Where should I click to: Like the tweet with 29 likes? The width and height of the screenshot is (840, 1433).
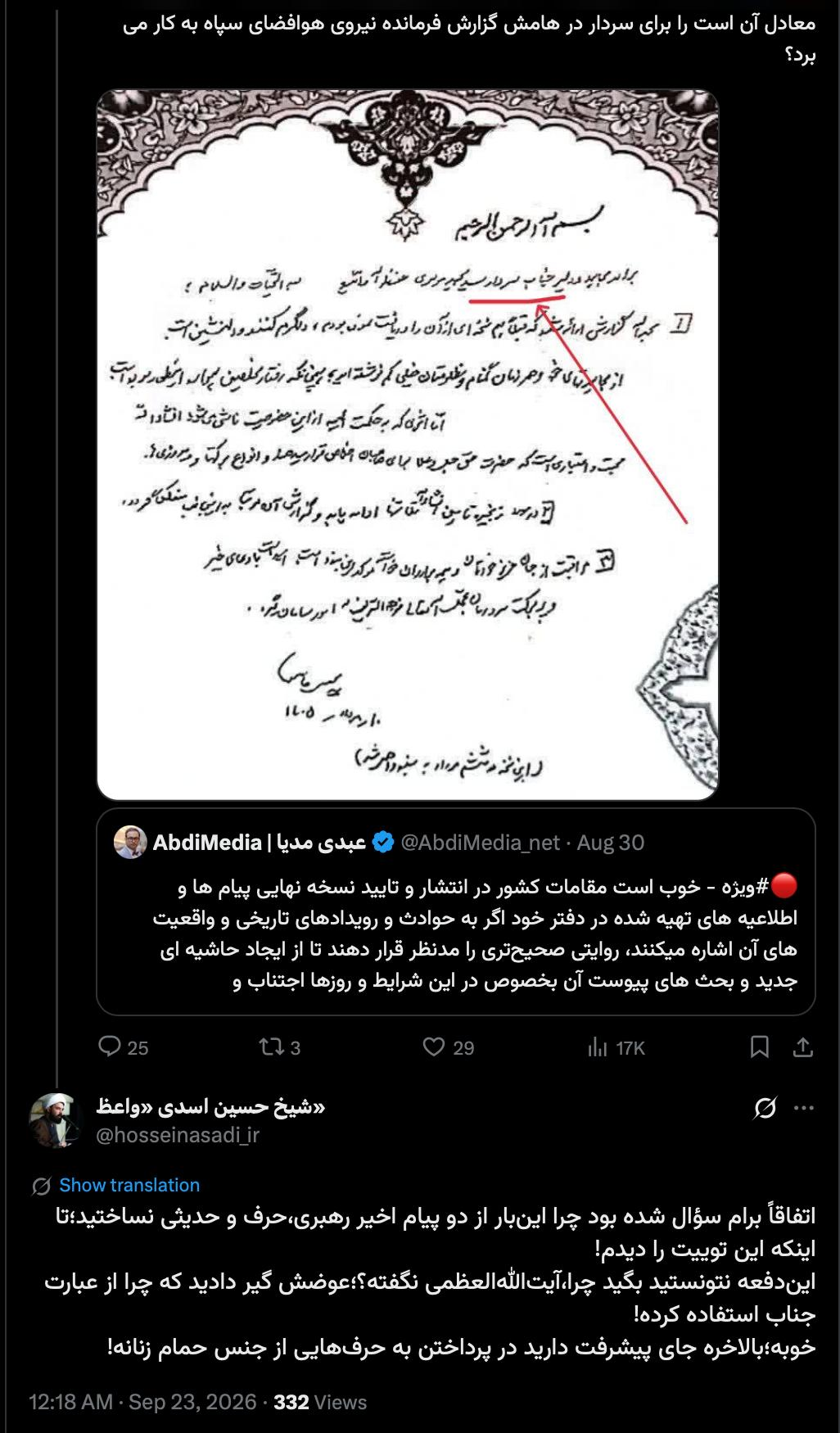coord(448,1047)
